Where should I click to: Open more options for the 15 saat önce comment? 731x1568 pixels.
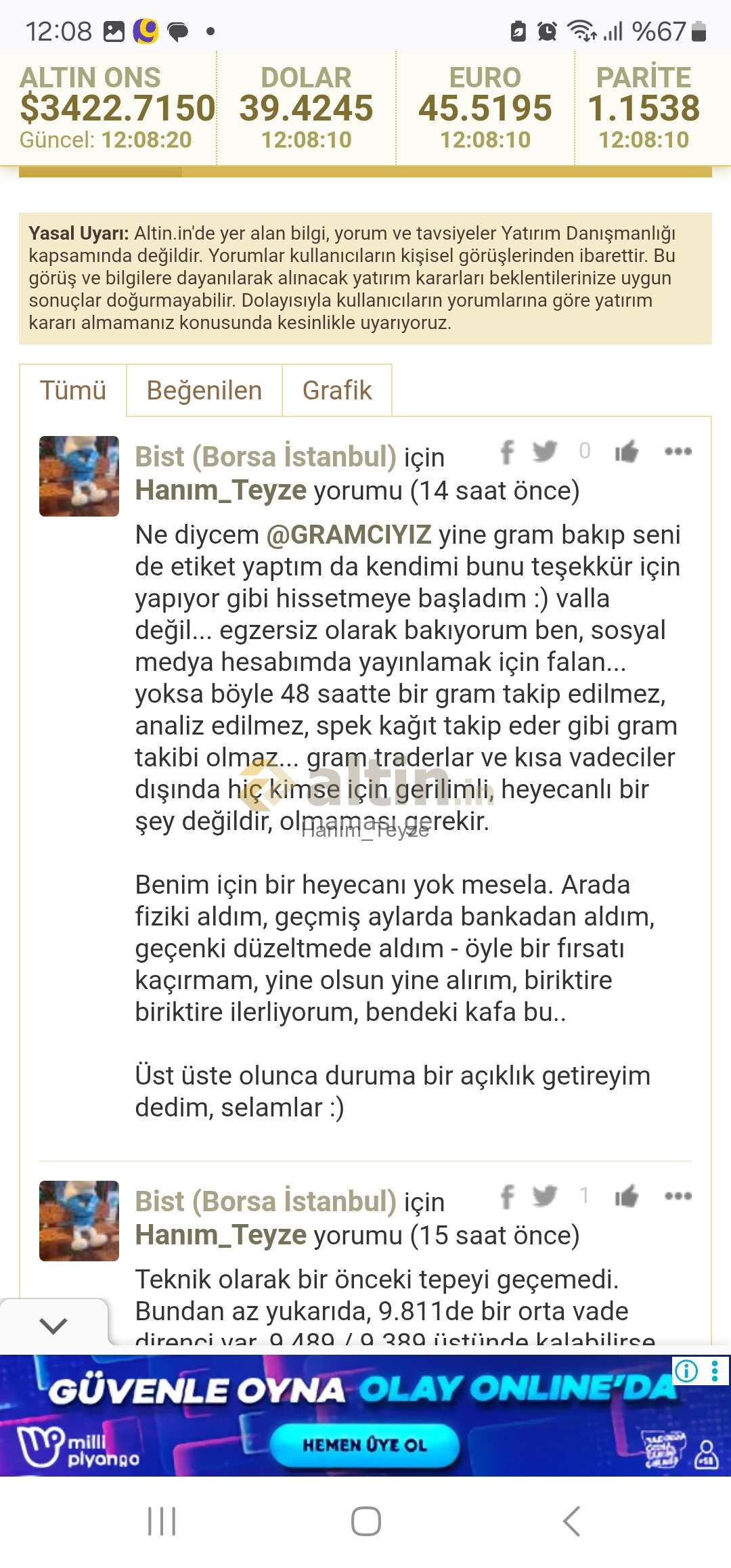click(678, 1196)
